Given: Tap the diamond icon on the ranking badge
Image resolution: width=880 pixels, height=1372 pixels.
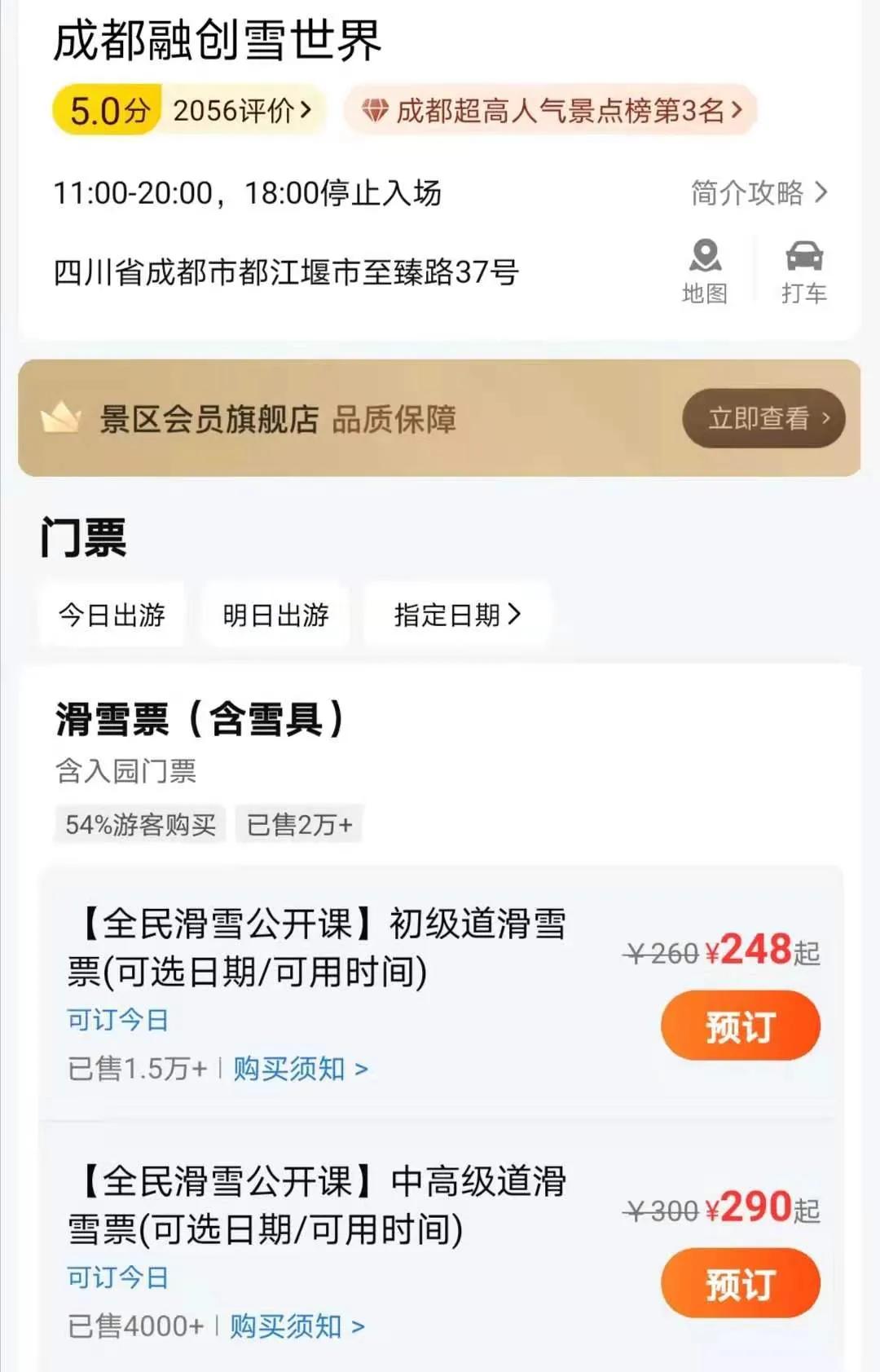Looking at the screenshot, I should (x=375, y=110).
